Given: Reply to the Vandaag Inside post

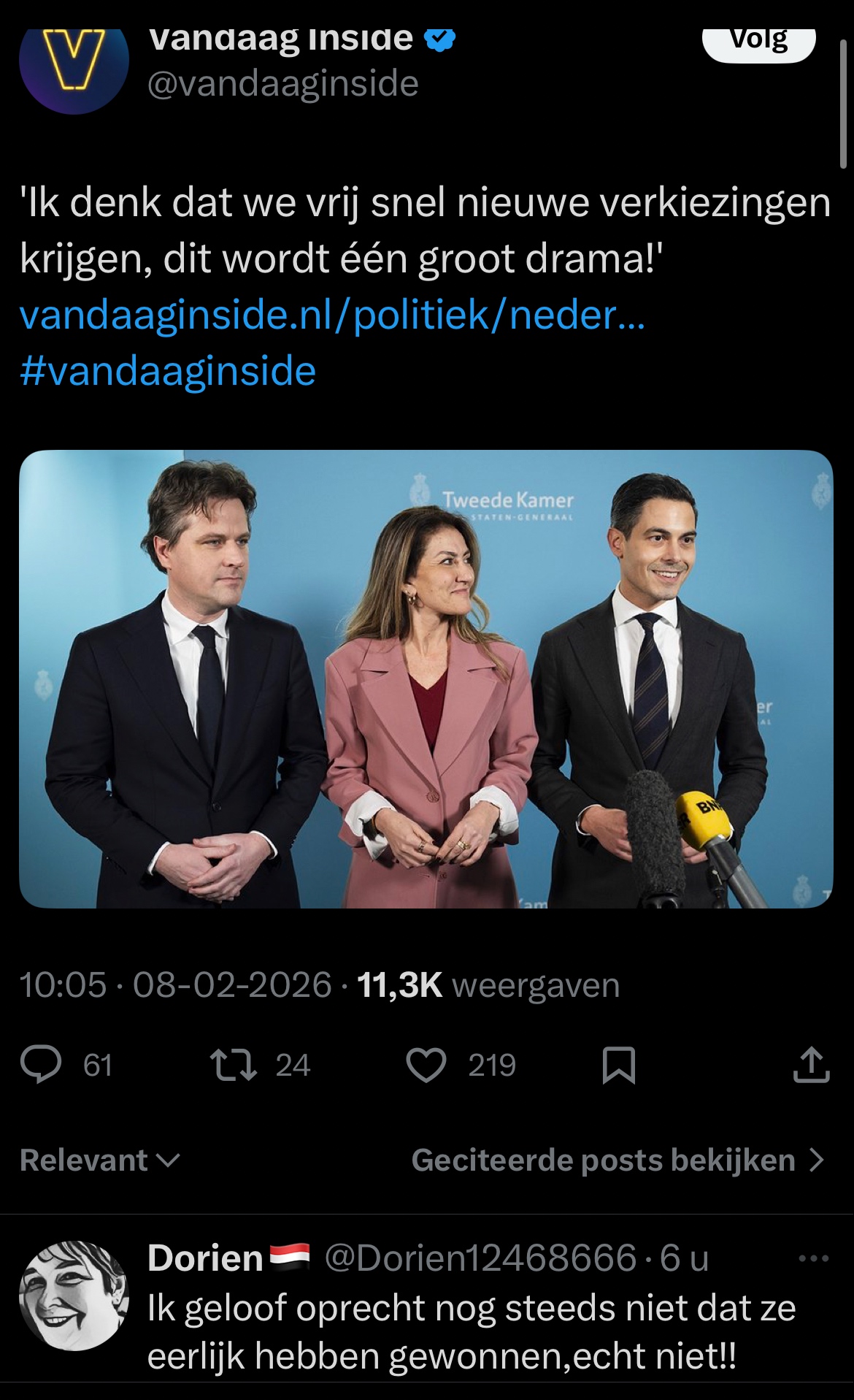Looking at the screenshot, I should (41, 1065).
